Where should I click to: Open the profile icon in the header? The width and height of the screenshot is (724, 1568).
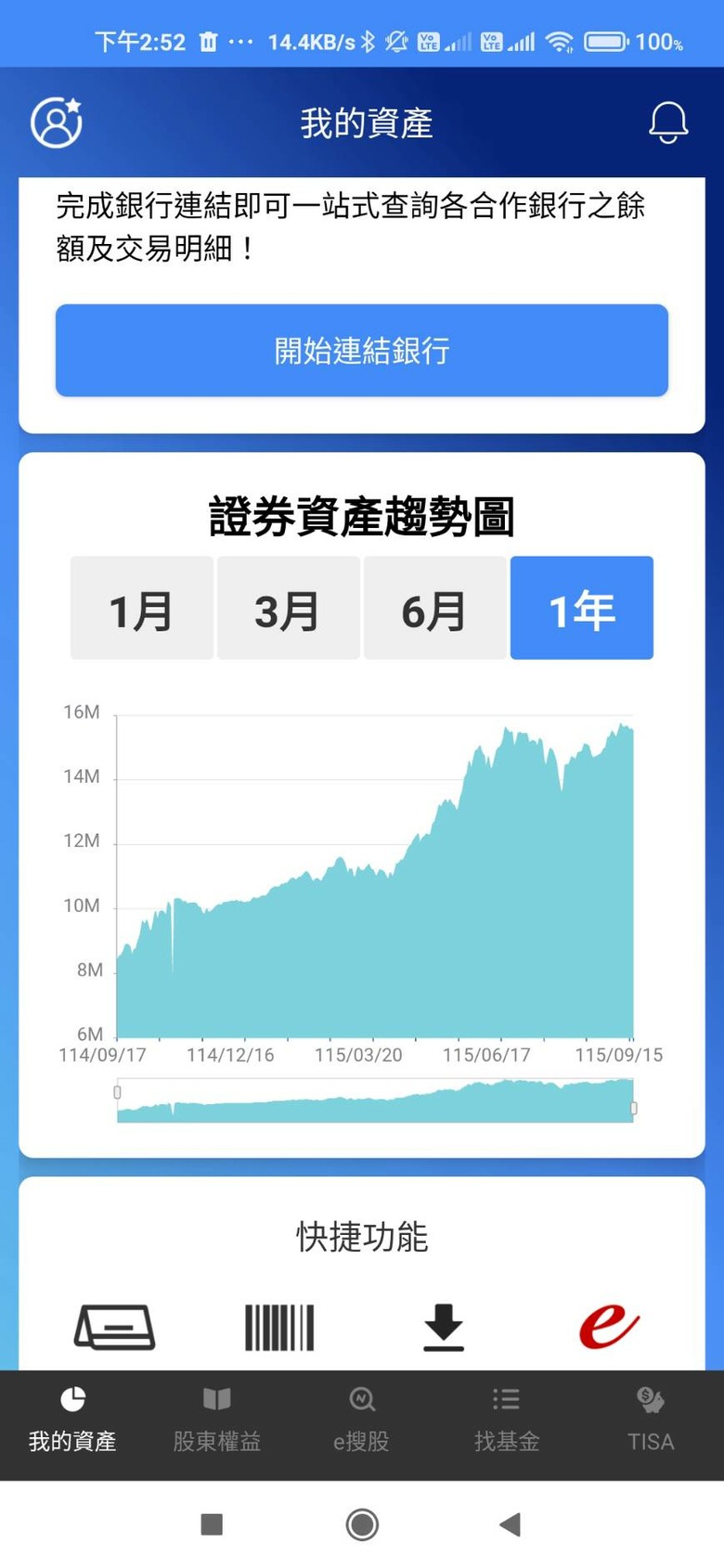[x=57, y=122]
